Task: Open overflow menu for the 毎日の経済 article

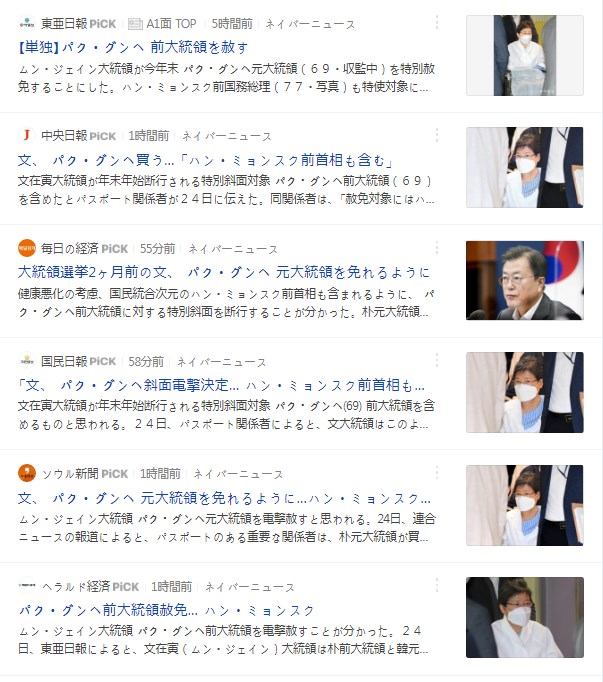Action: pyautogui.click(x=436, y=248)
